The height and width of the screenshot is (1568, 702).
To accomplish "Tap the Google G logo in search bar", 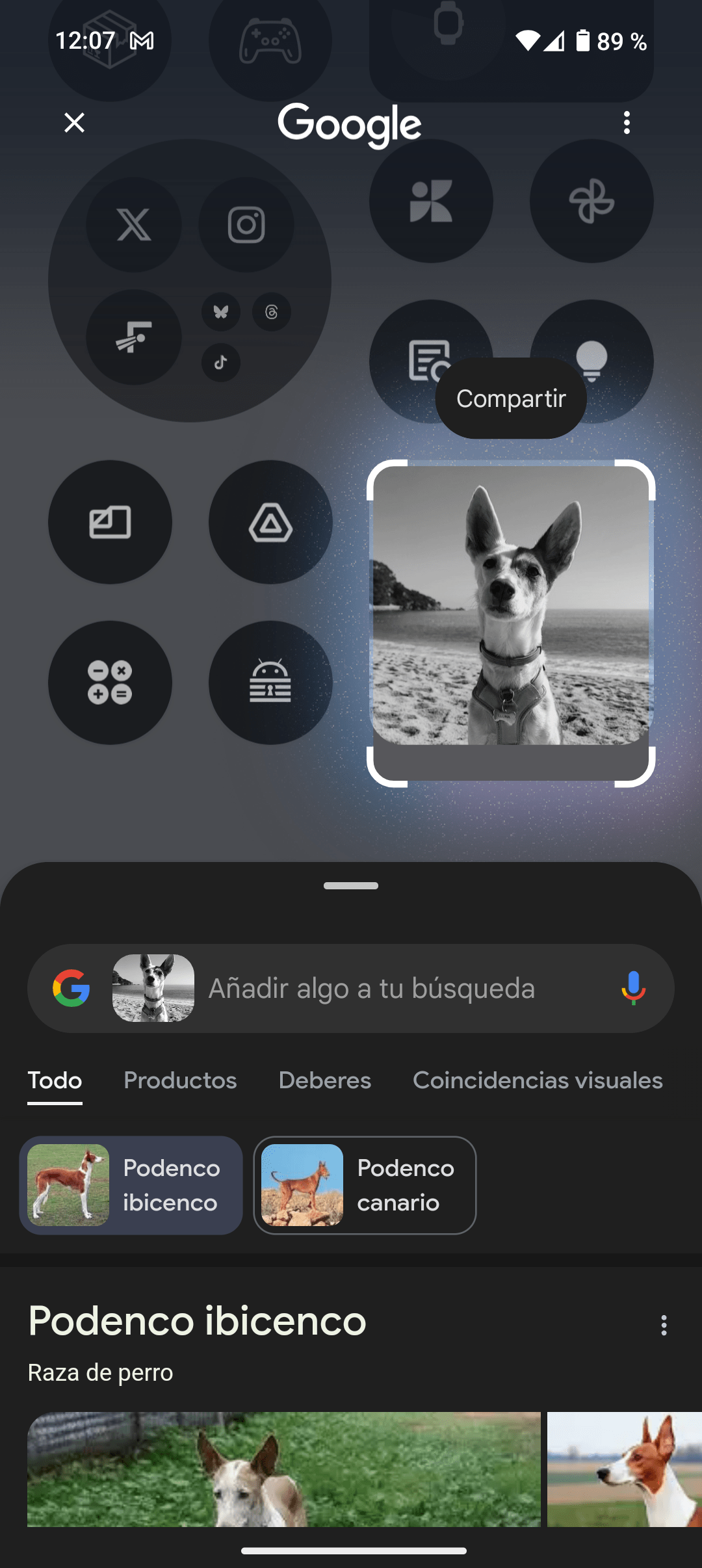I will point(73,989).
